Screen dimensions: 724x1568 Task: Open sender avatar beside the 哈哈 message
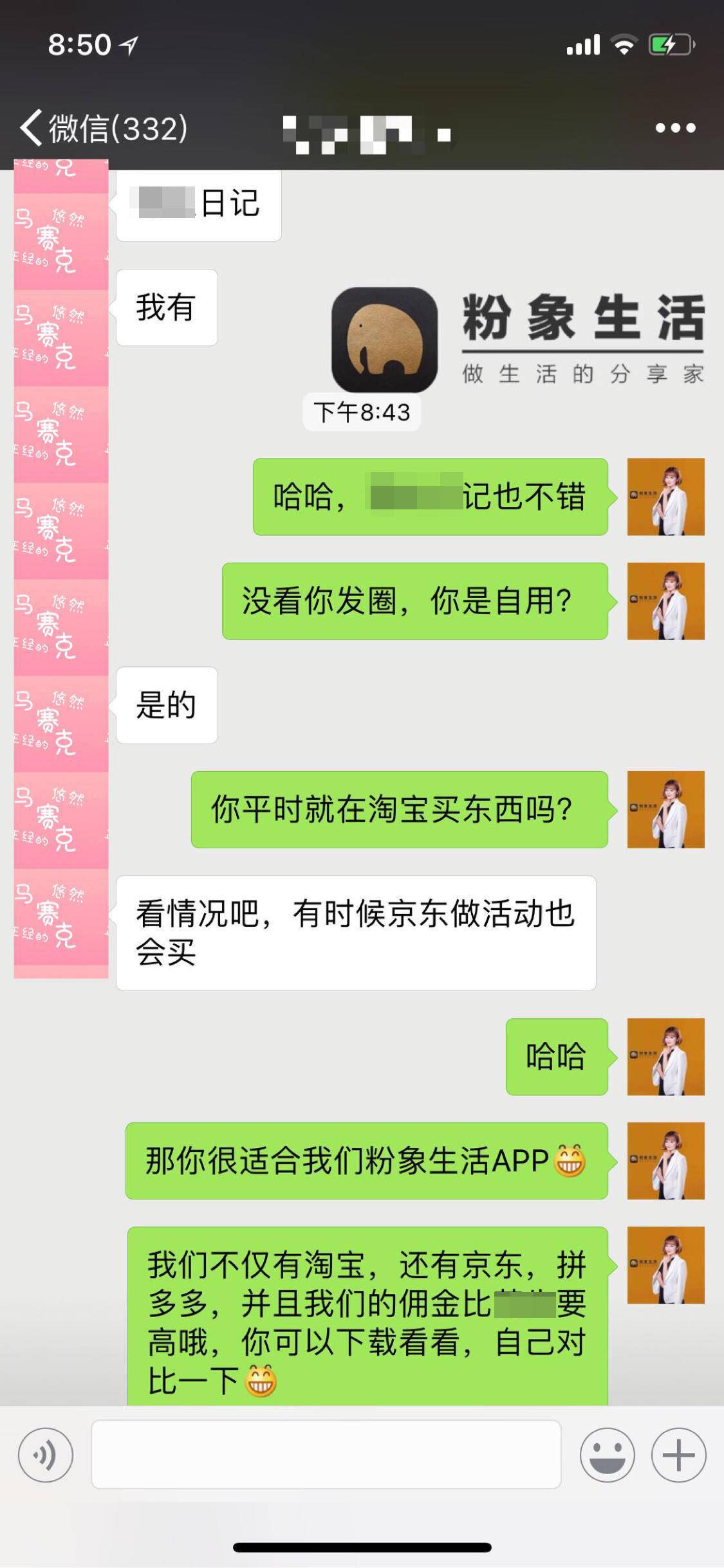[x=665, y=1057]
